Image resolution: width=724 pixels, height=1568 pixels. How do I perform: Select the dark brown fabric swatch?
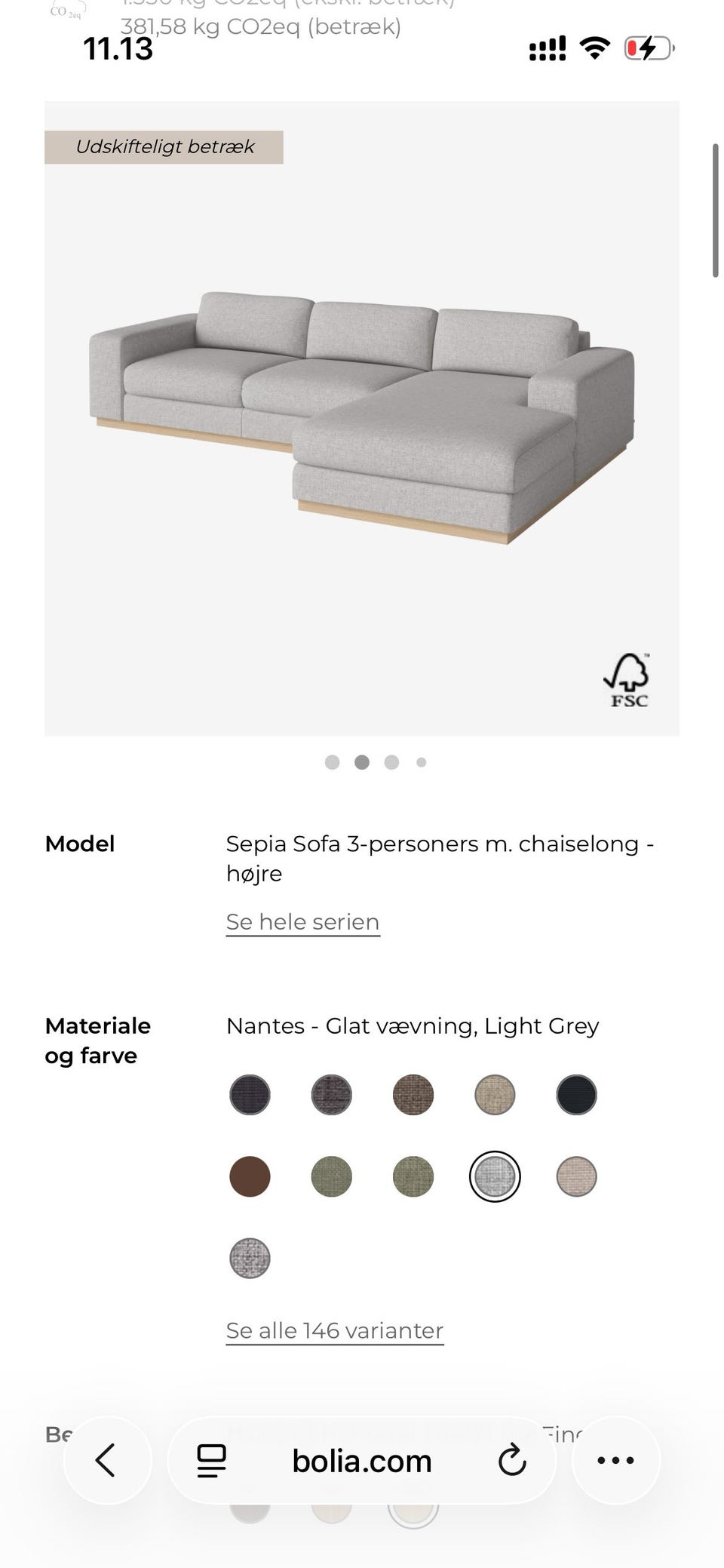(x=249, y=1177)
